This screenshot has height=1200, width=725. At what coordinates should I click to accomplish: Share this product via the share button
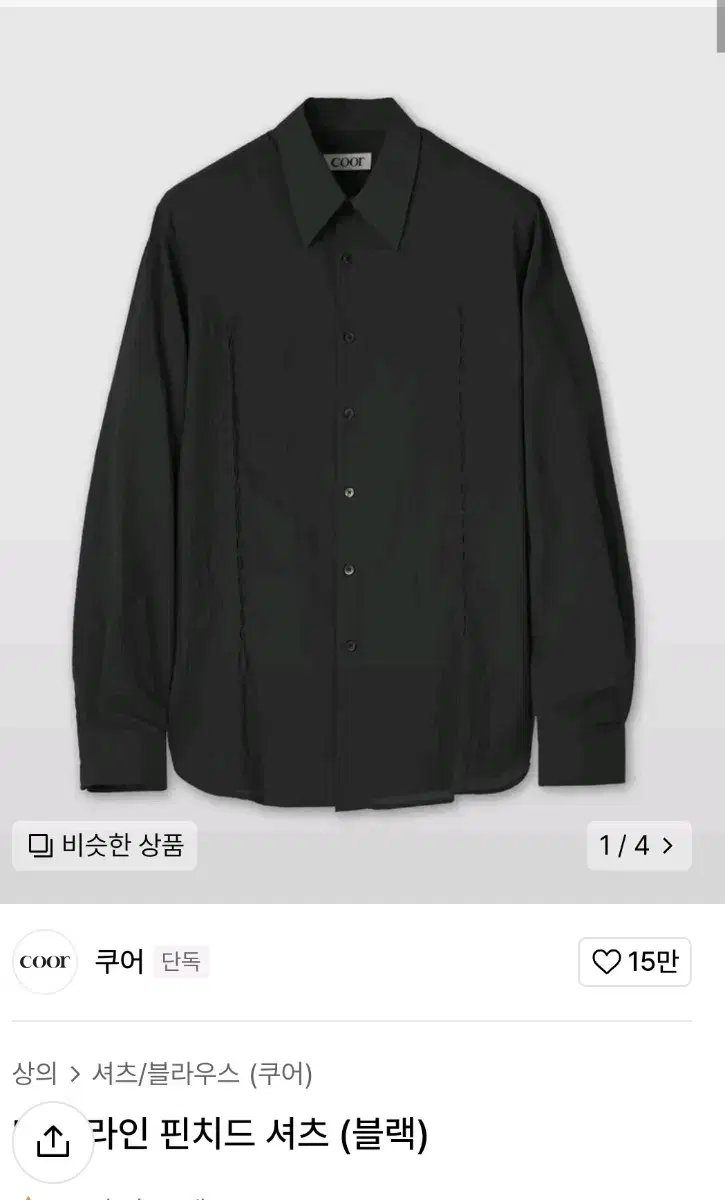coord(53,1141)
